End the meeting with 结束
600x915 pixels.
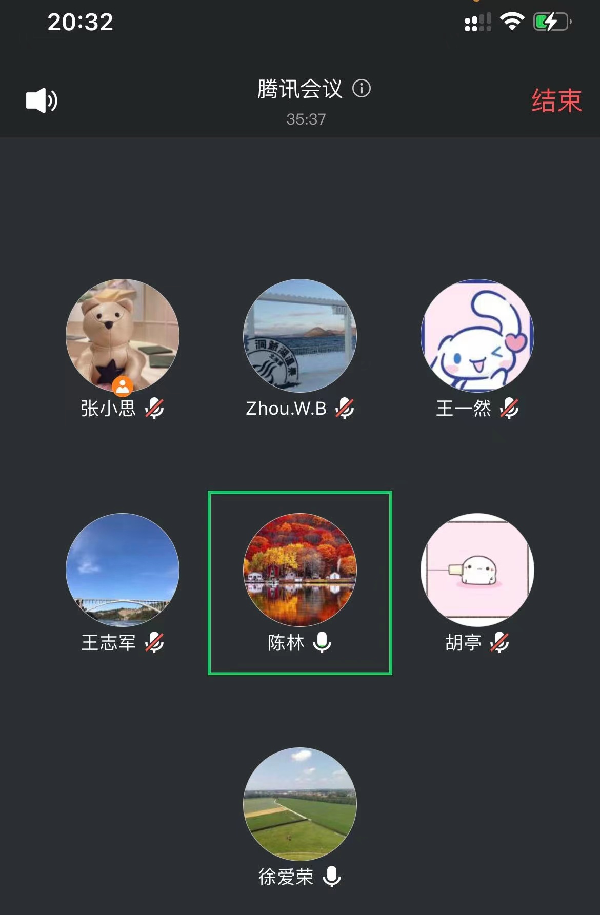point(556,101)
